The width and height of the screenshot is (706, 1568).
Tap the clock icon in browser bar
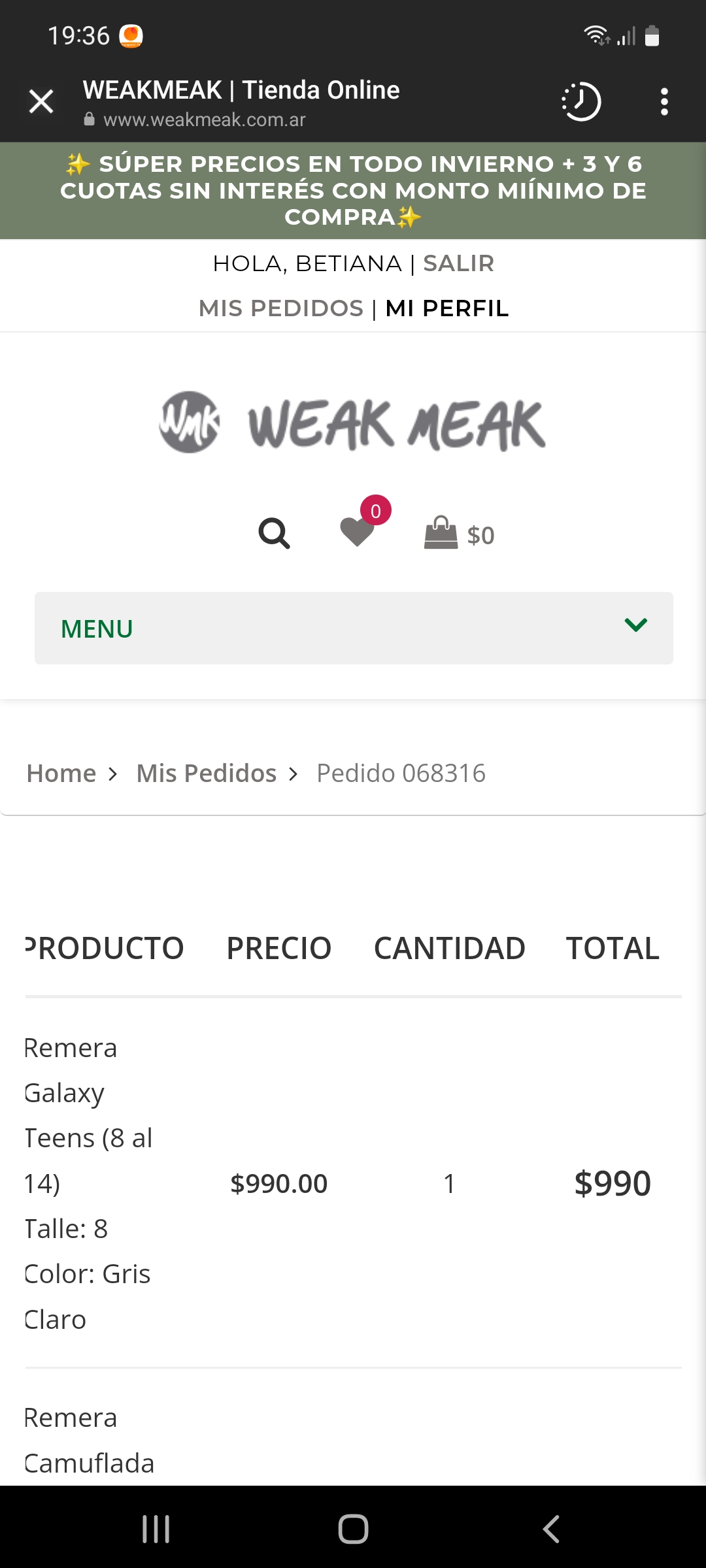pos(581,102)
